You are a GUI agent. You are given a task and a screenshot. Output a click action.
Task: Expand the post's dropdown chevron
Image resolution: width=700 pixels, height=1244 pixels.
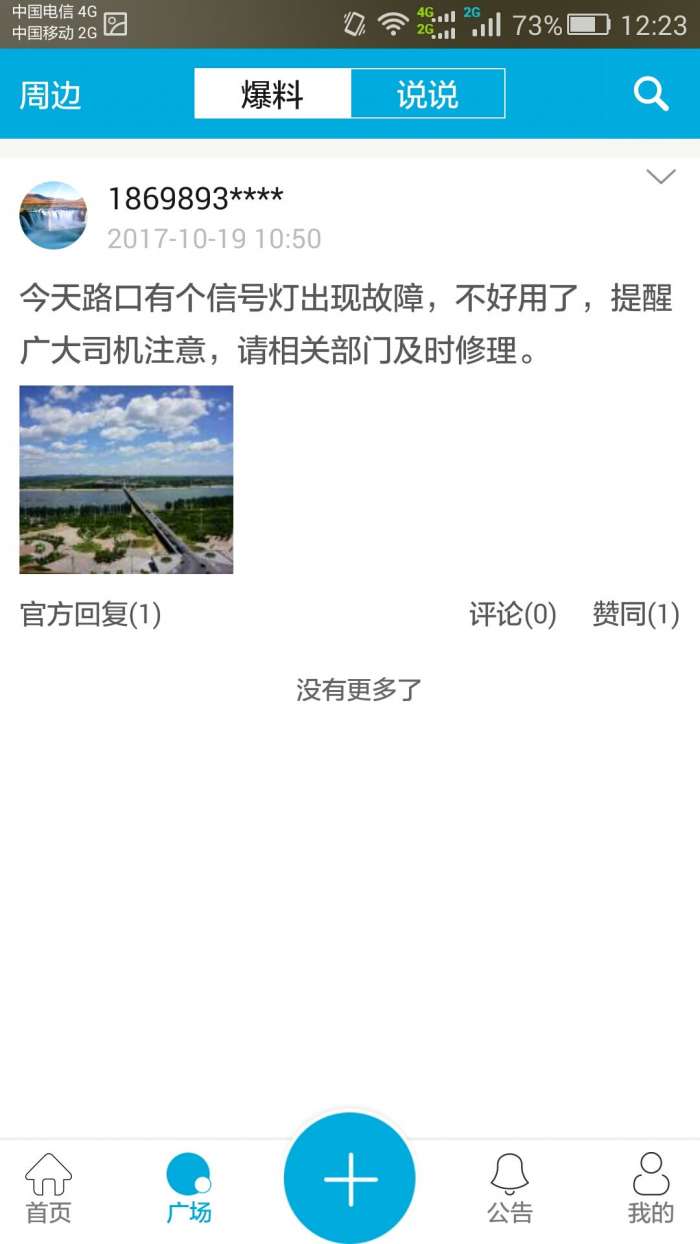click(661, 177)
